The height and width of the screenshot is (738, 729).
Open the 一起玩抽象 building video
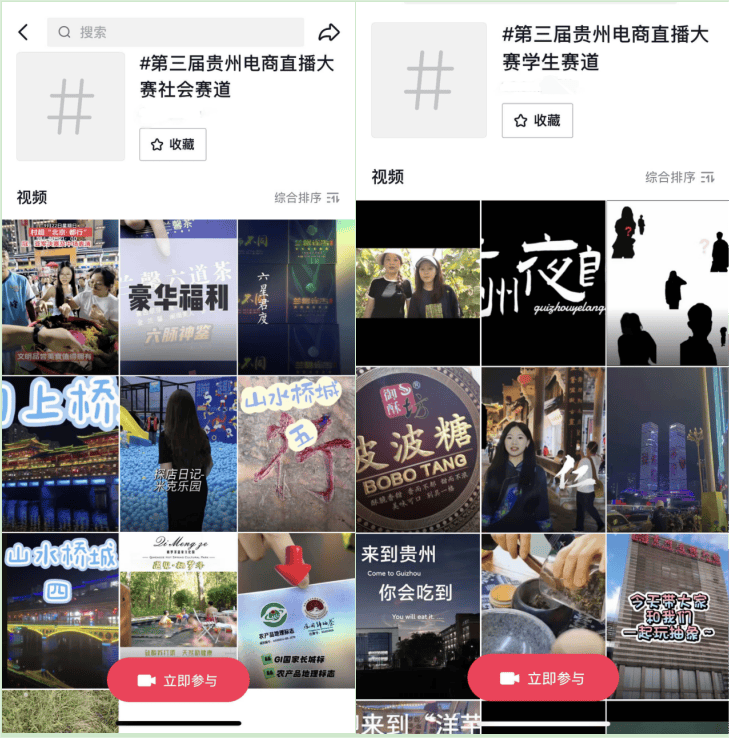[x=667, y=610]
